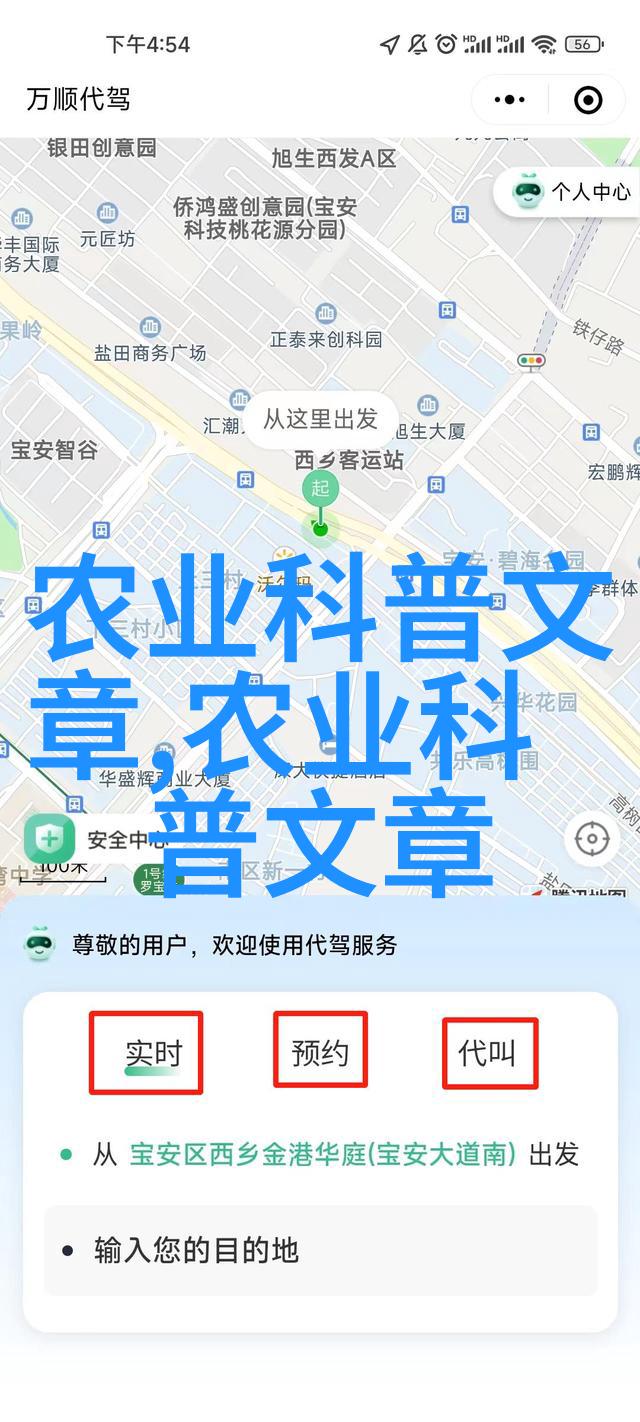The image size is (640, 1422).
Task: Open 安全中心 safety center
Action: click(95, 838)
